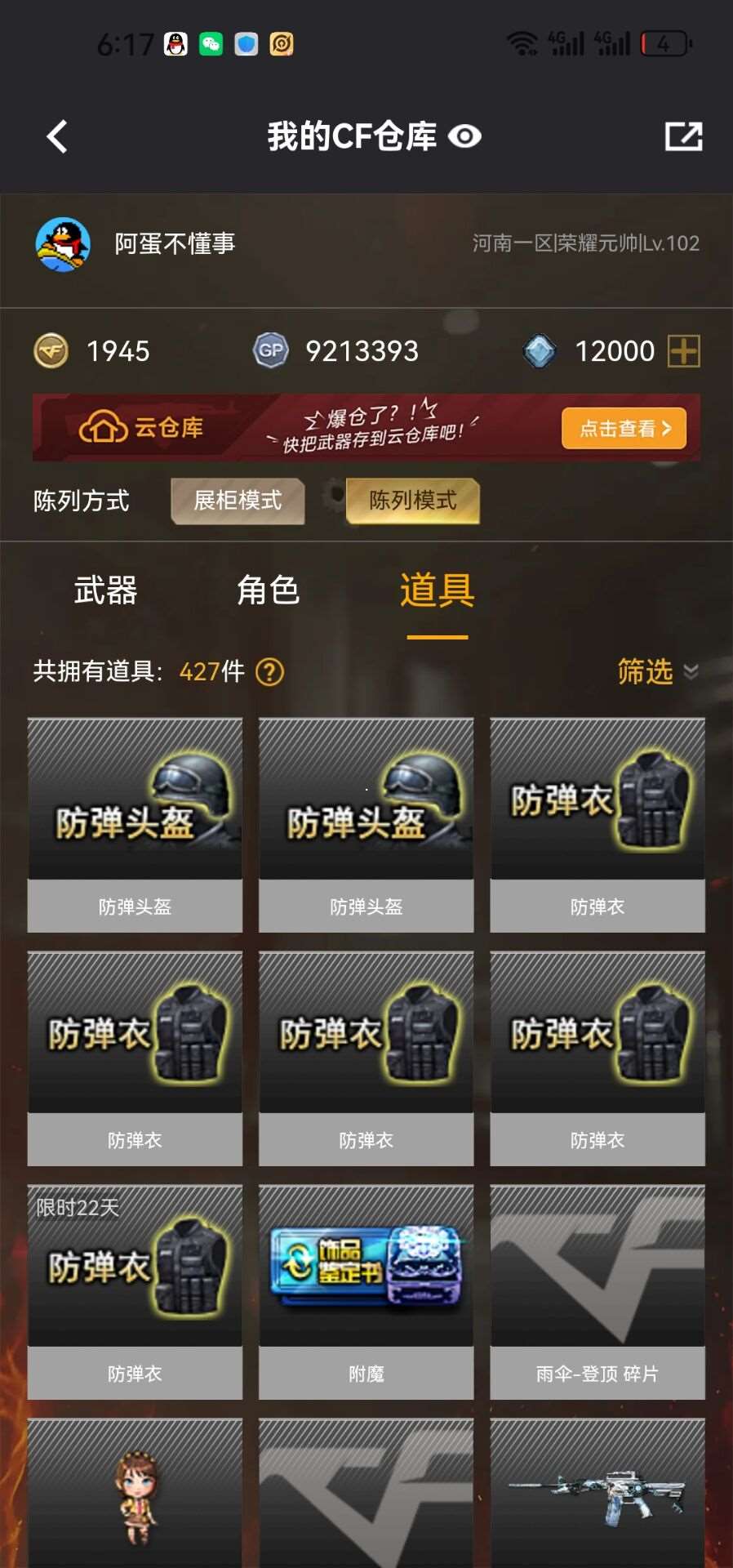This screenshot has width=733, height=1568.
Task: Open the 道具 tab
Action: click(437, 590)
